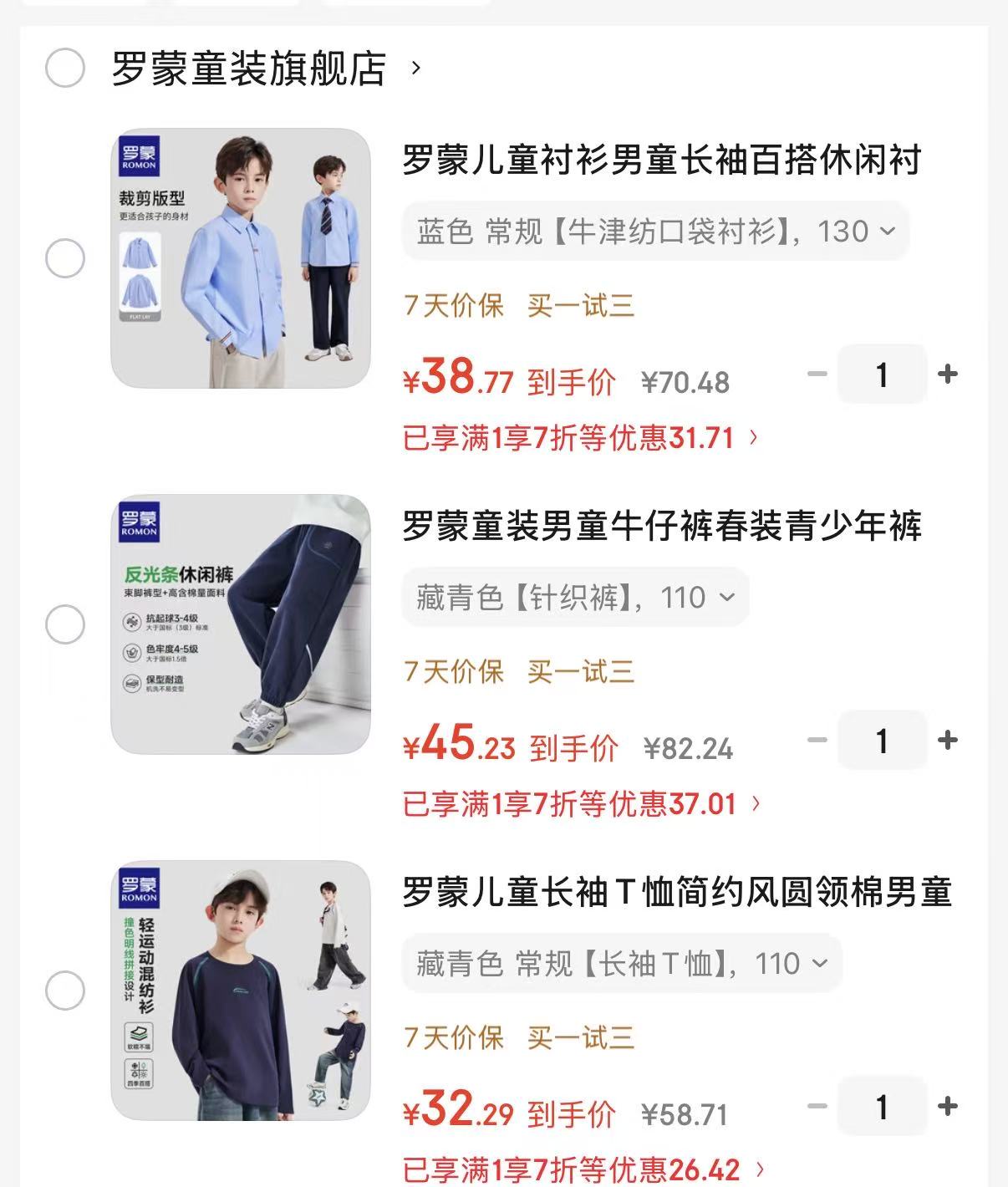Change the 蓝色 常规 牛津纺口袋衬衫 130 option
1008x1187 pixels.
(x=655, y=232)
